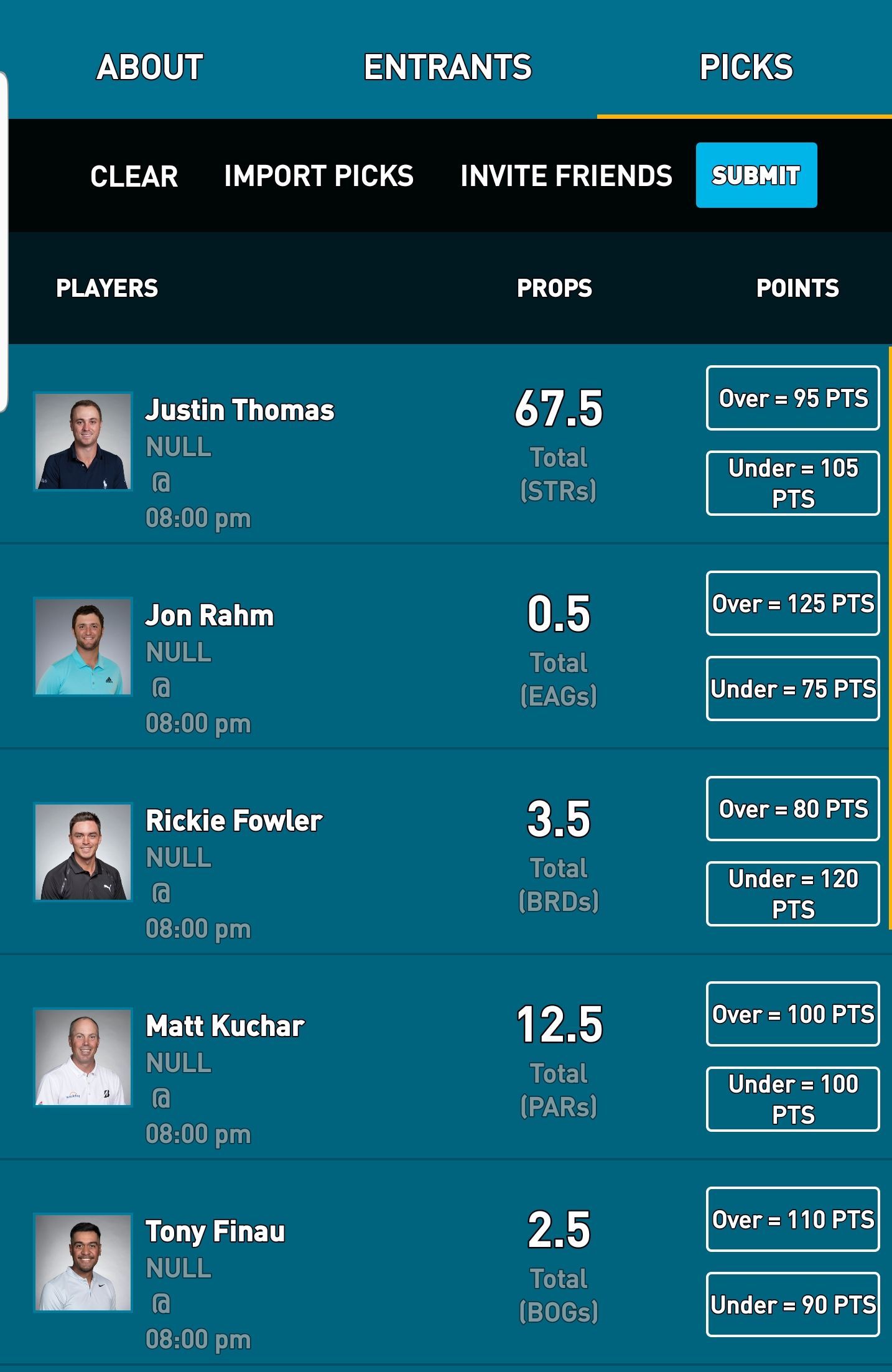Choose Over 110 PTS for Tony Finau
The width and height of the screenshot is (892, 1372).
click(x=792, y=1220)
